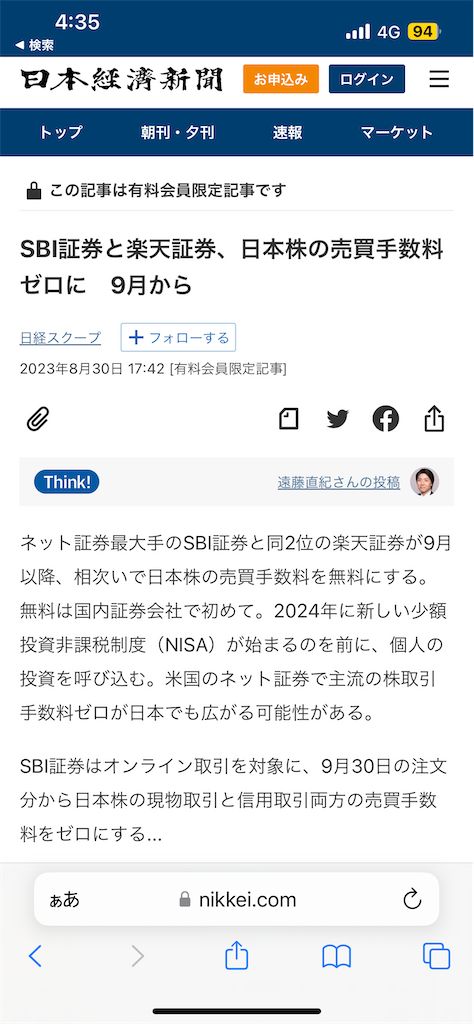Tap the nikkei.com address bar
Image resolution: width=474 pixels, height=1024 pixels.
pos(236,899)
